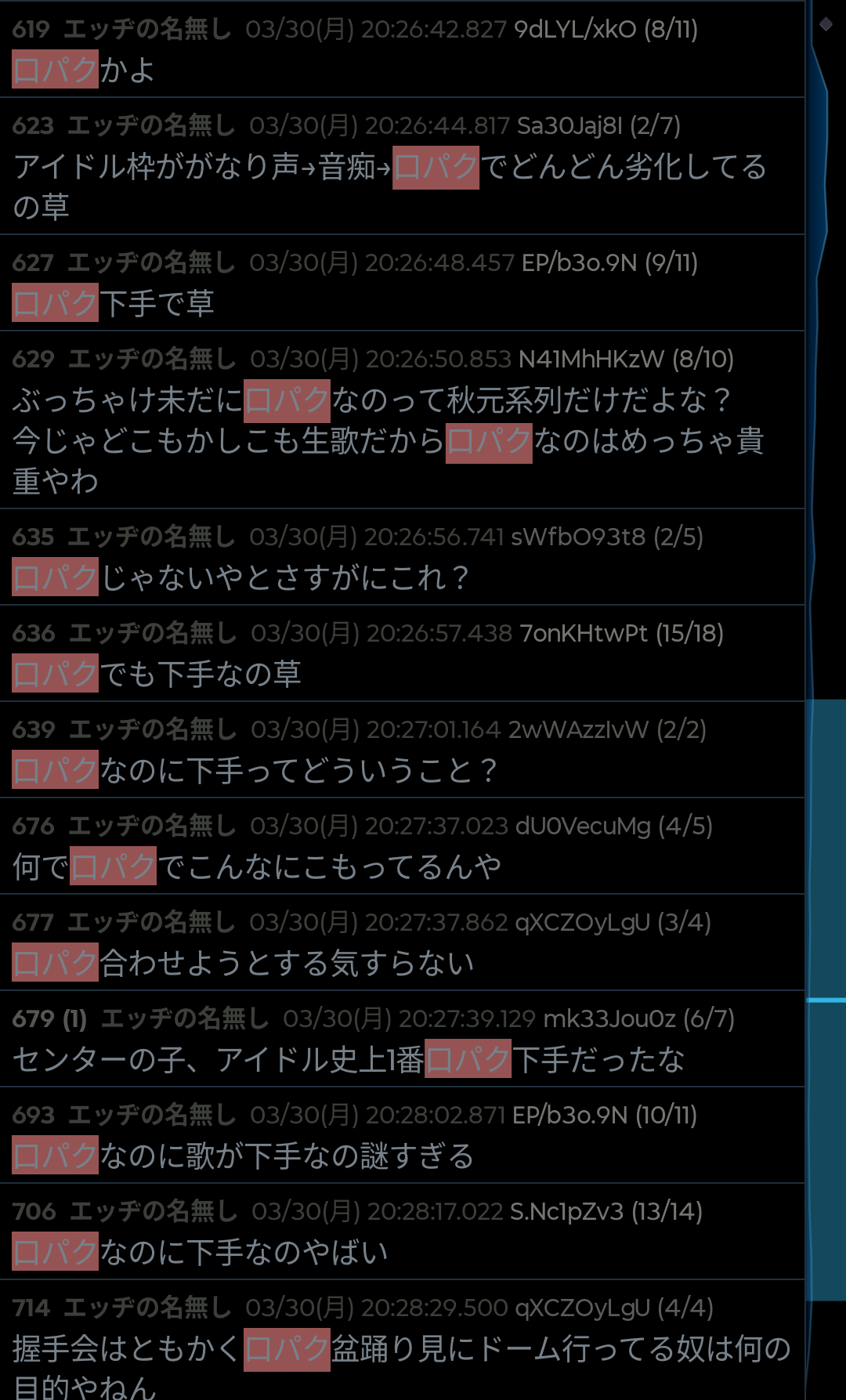Screen dimensions: 846x1400
Task: Open post 639 from 2wWAzzlvW
Action: 34,730
